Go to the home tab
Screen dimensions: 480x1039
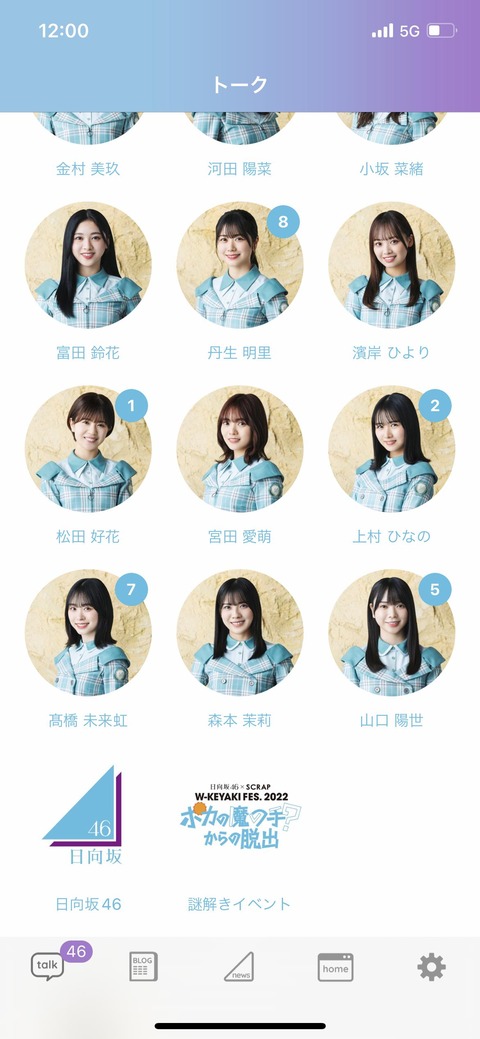click(x=335, y=967)
